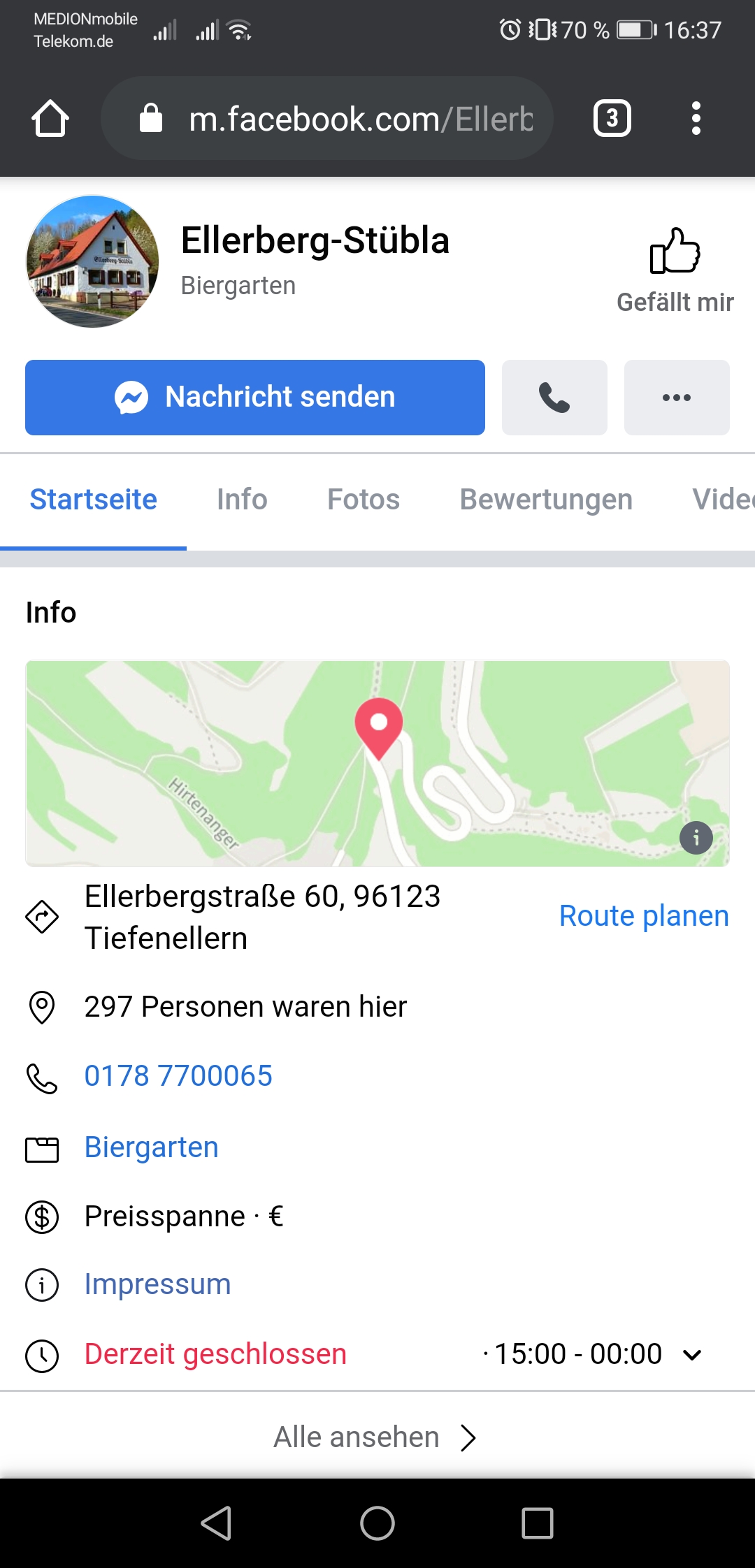This screenshot has height=1568, width=755.
Task: Open the page's more options button
Action: [x=677, y=398]
